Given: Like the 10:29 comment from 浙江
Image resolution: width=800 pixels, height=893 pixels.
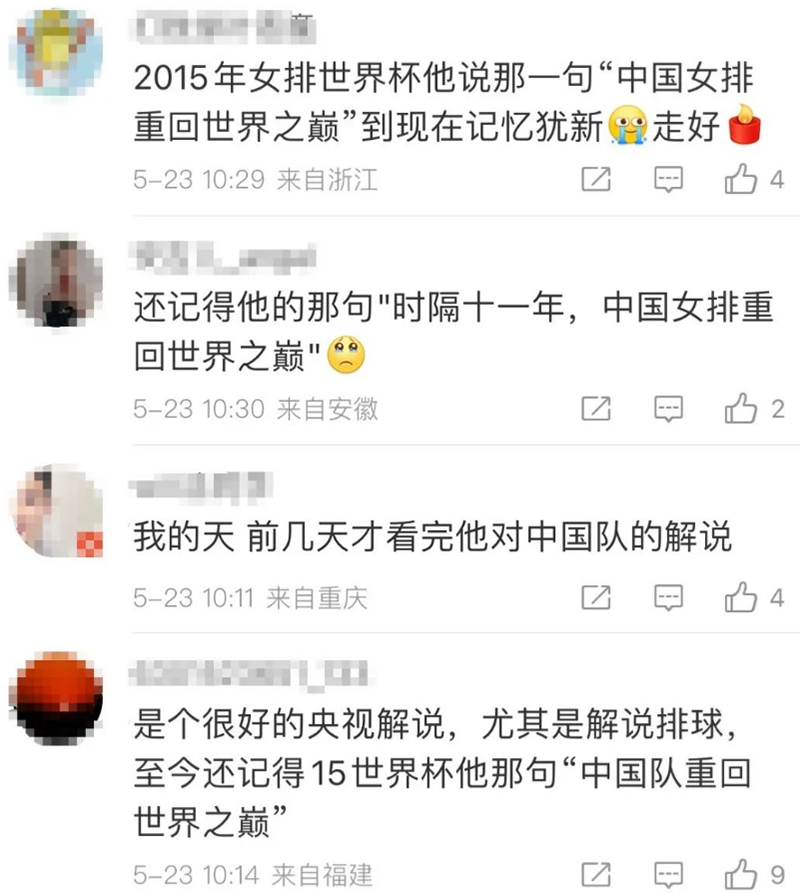Looking at the screenshot, I should pyautogui.click(x=741, y=181).
